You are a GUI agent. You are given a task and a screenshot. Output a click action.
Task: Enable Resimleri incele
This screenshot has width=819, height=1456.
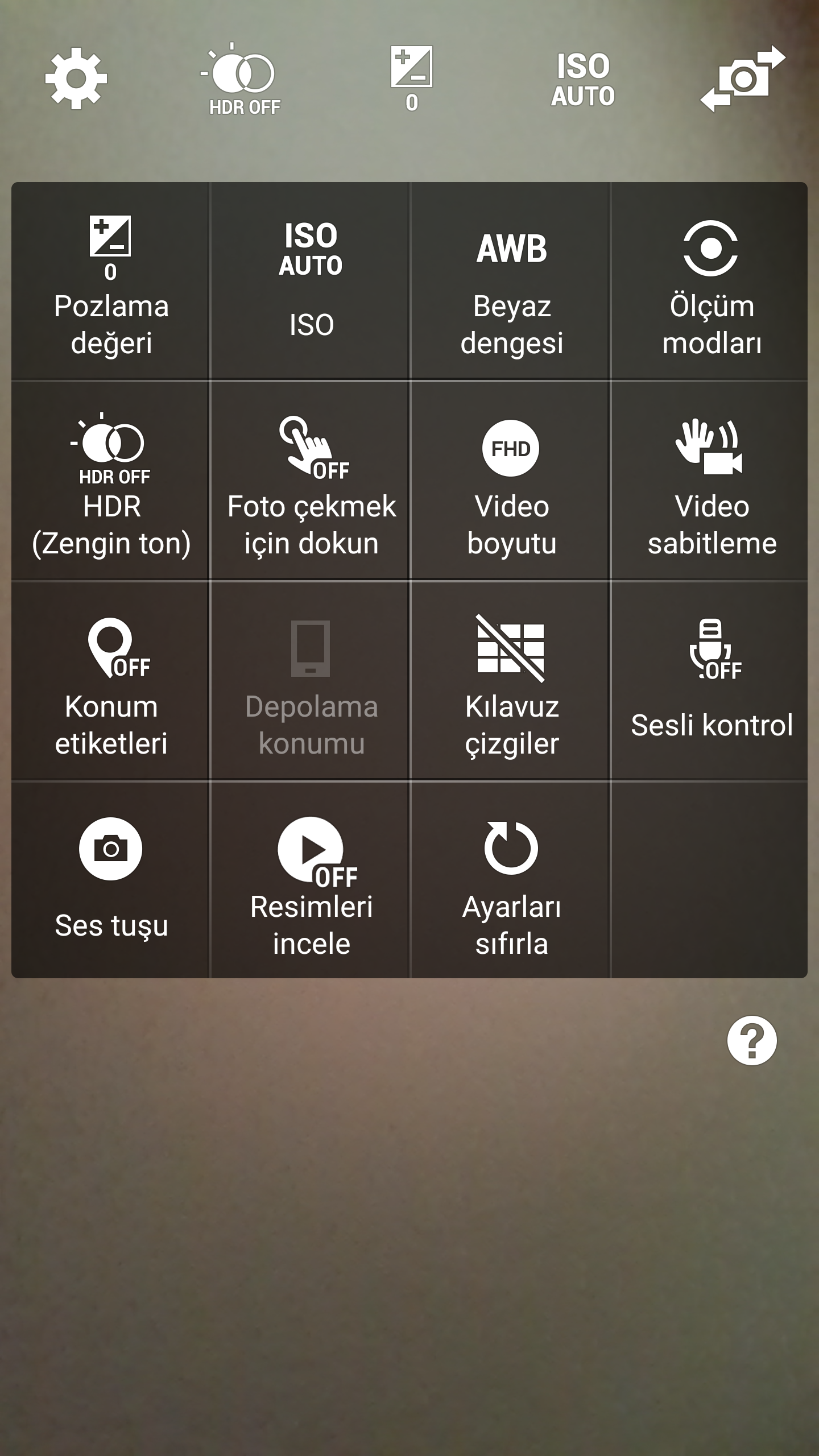pyautogui.click(x=311, y=880)
